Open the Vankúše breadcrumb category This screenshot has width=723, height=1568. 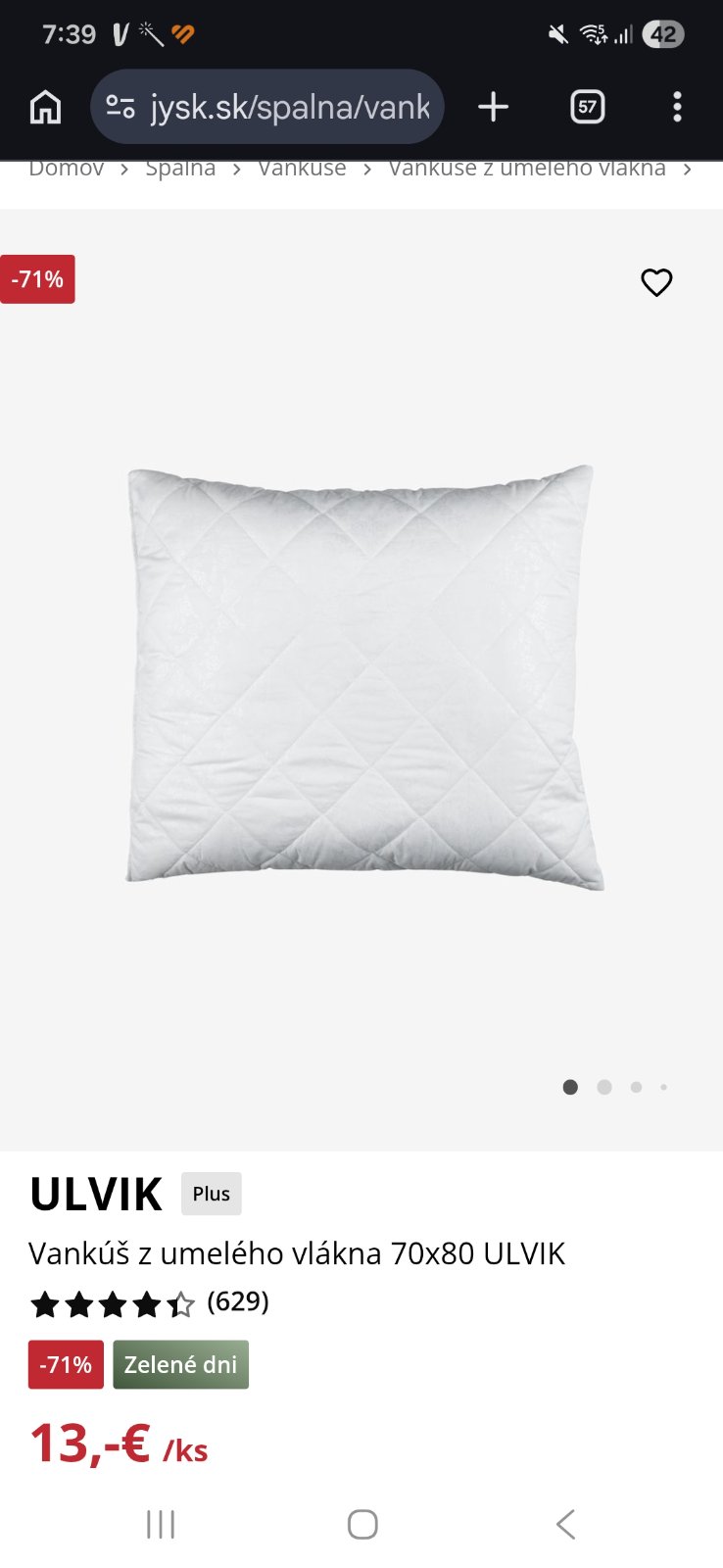302,169
